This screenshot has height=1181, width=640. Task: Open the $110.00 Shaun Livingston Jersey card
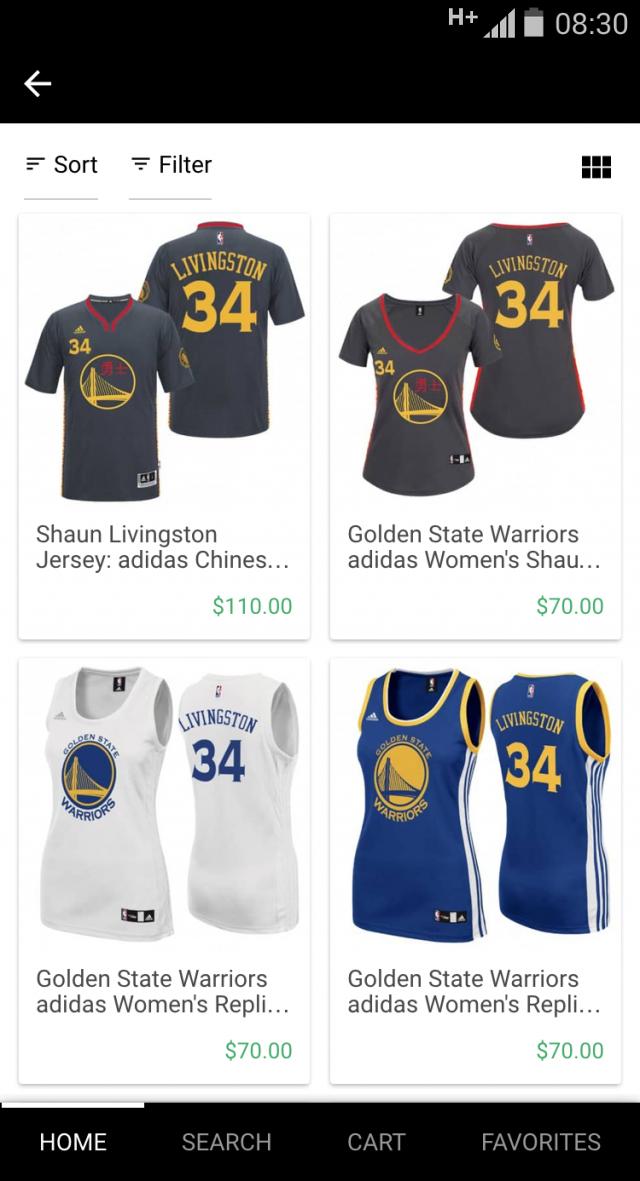click(x=164, y=426)
